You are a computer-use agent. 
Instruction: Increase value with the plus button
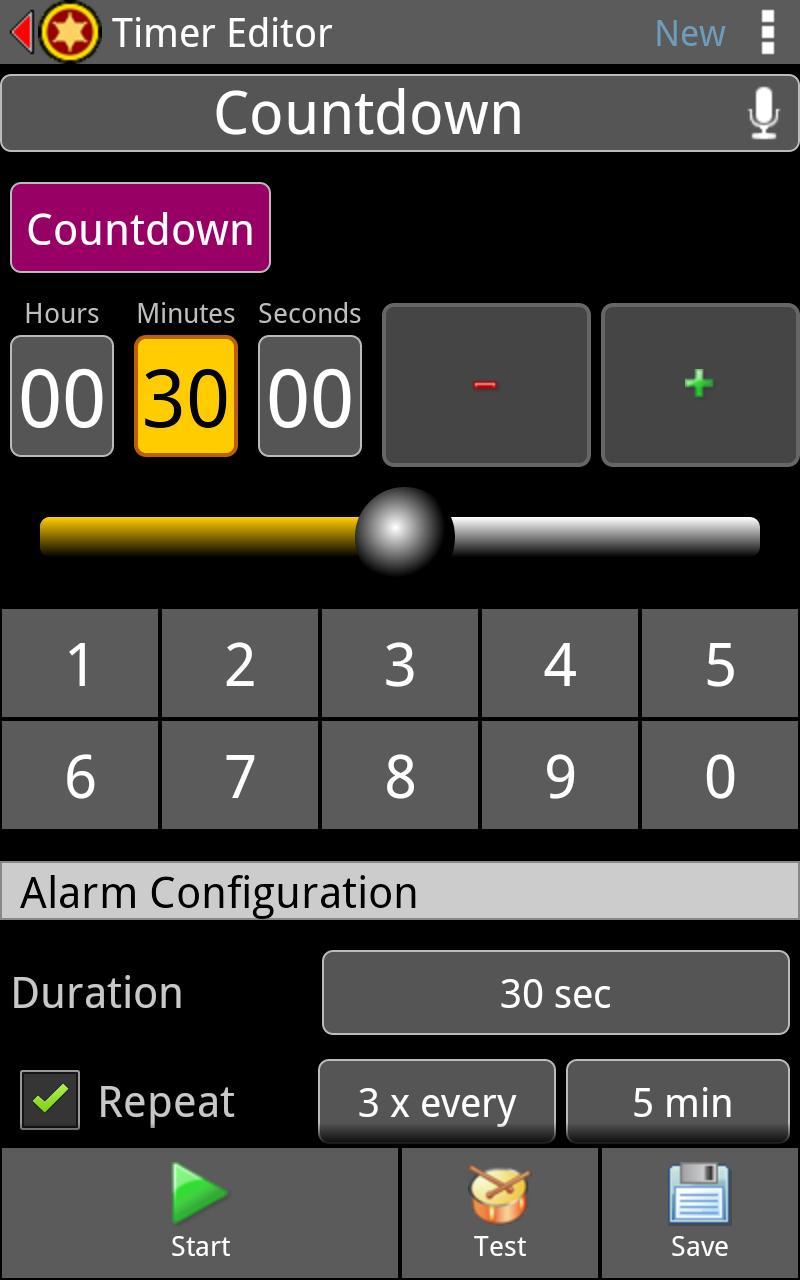(699, 385)
